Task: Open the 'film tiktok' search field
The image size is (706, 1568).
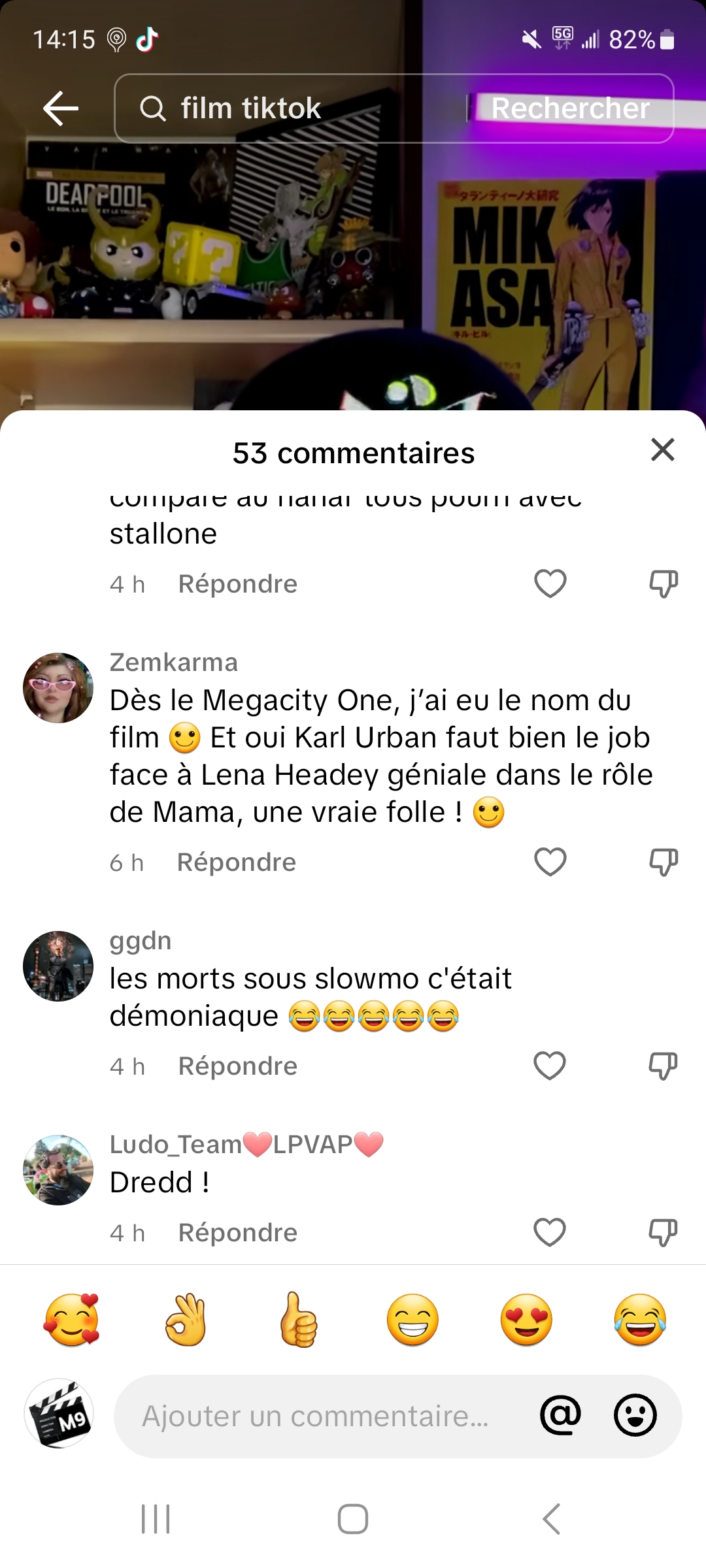Action: coord(288,108)
